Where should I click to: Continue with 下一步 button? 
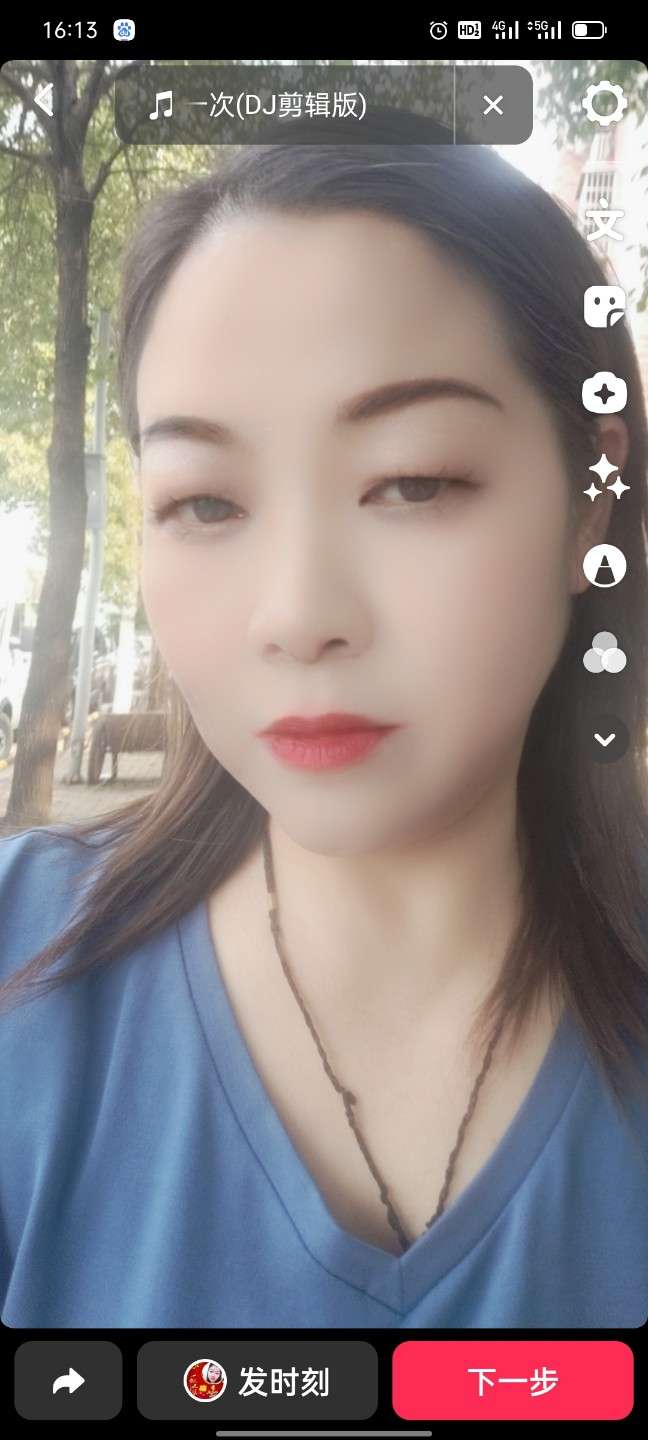click(512, 1382)
